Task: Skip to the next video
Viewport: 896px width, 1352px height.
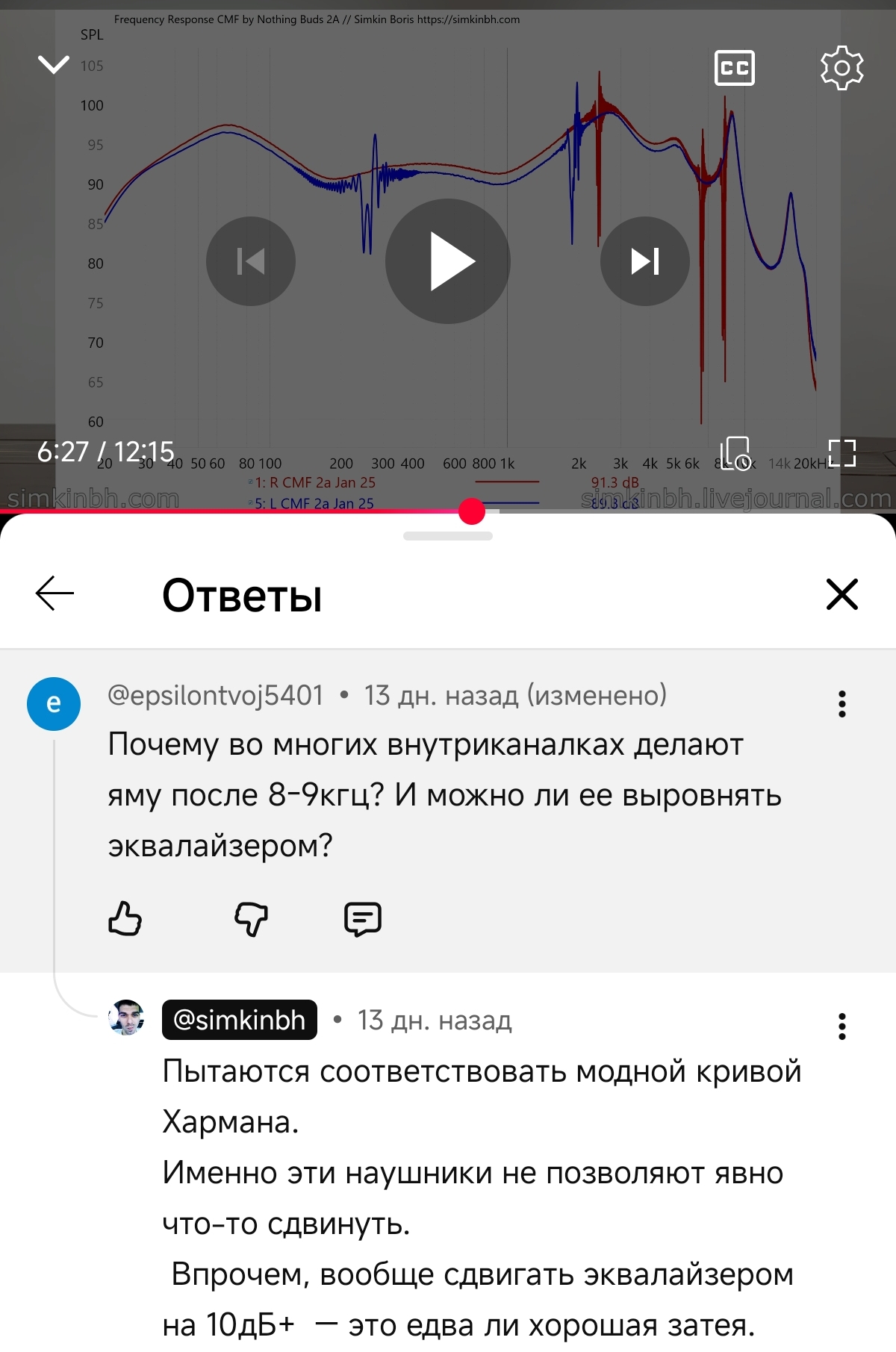Action: pyautogui.click(x=645, y=261)
